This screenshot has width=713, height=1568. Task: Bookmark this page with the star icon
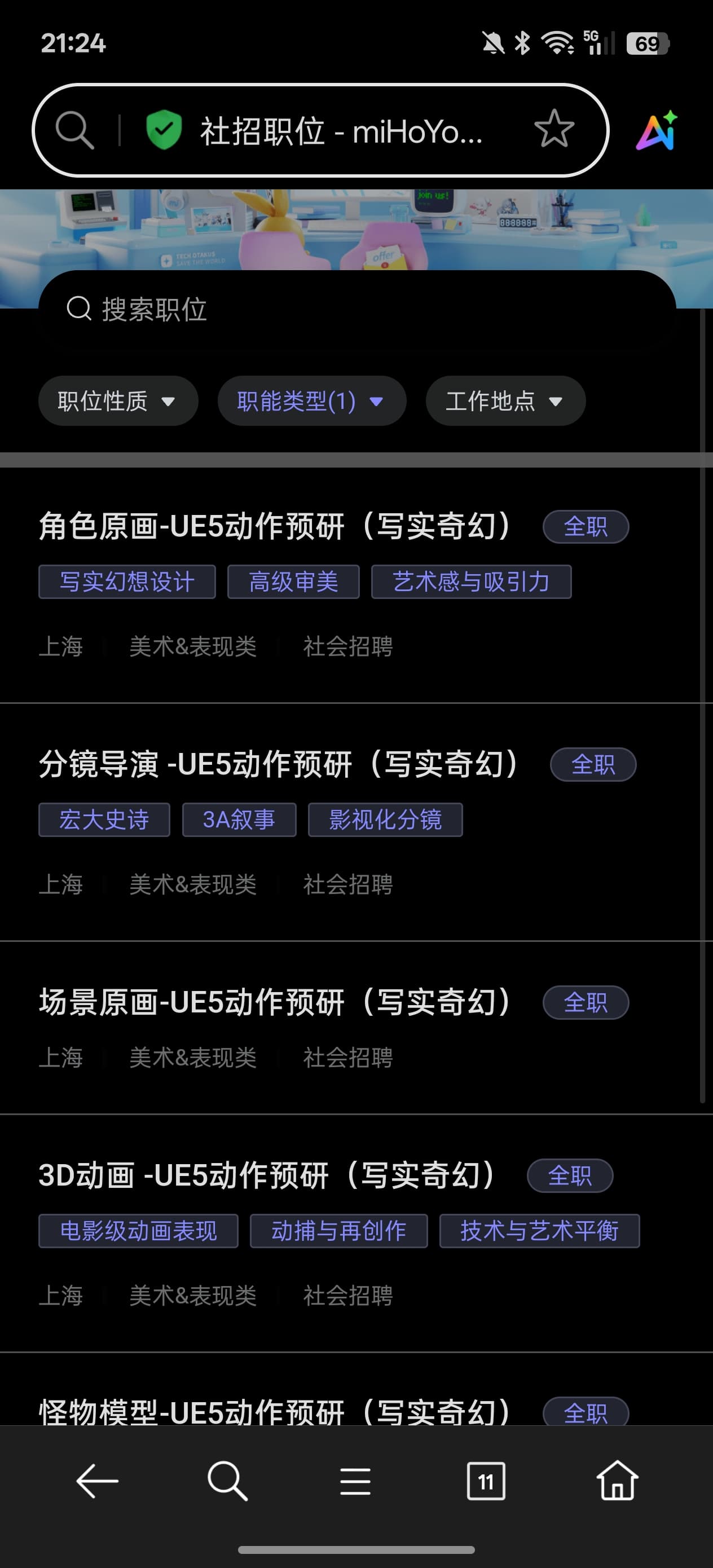(x=553, y=129)
